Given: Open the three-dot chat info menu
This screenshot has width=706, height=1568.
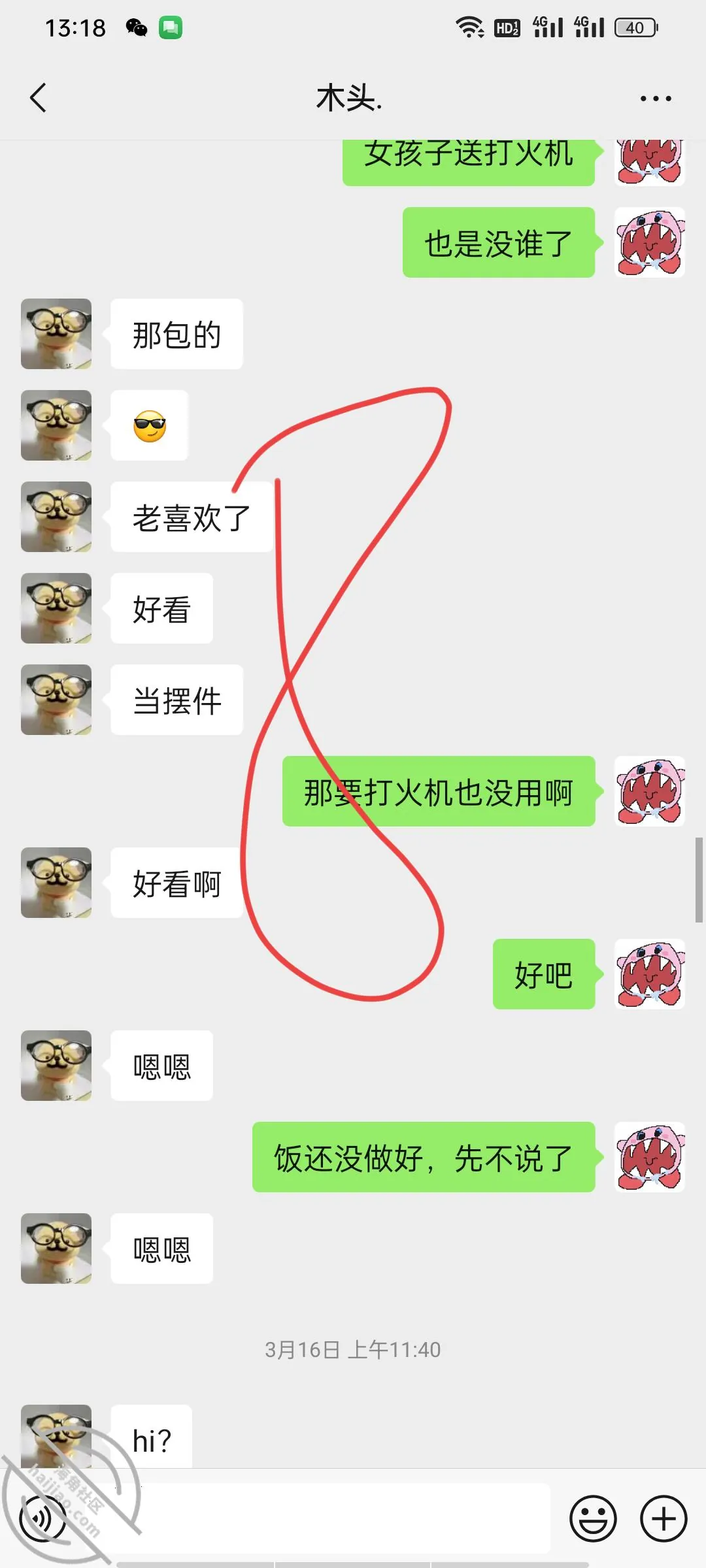Looking at the screenshot, I should 656,99.
